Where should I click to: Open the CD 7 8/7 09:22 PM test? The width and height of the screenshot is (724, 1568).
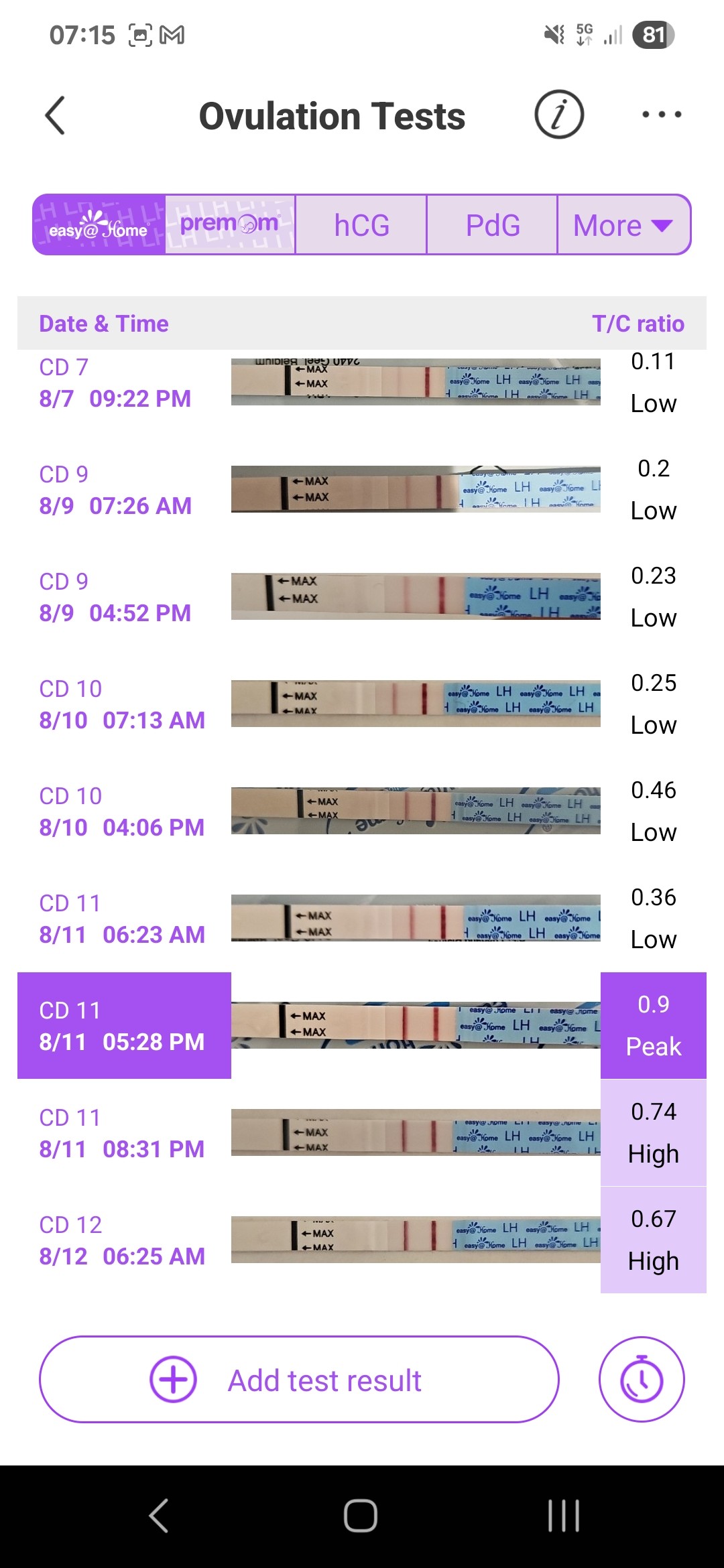tap(362, 383)
